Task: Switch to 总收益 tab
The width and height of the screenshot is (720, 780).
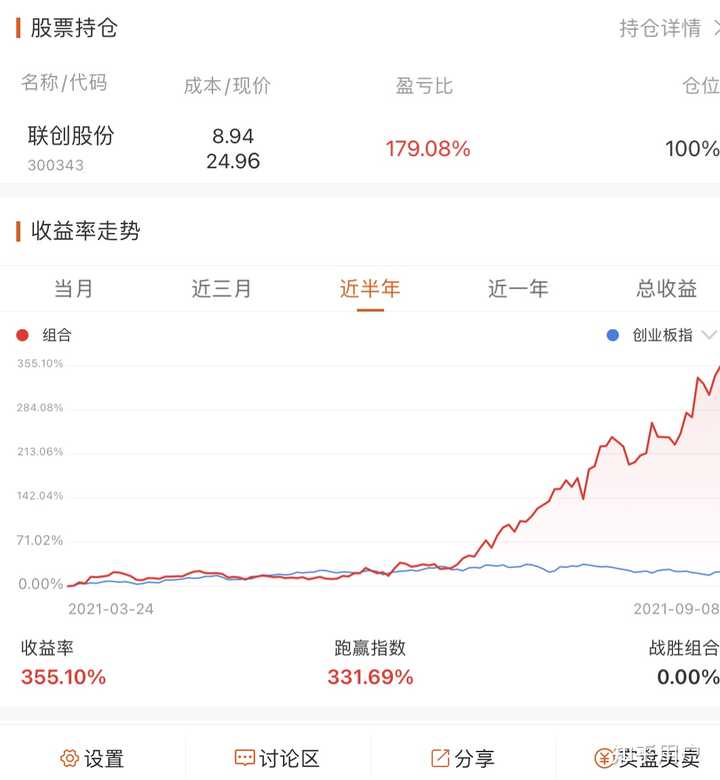Action: pos(666,289)
